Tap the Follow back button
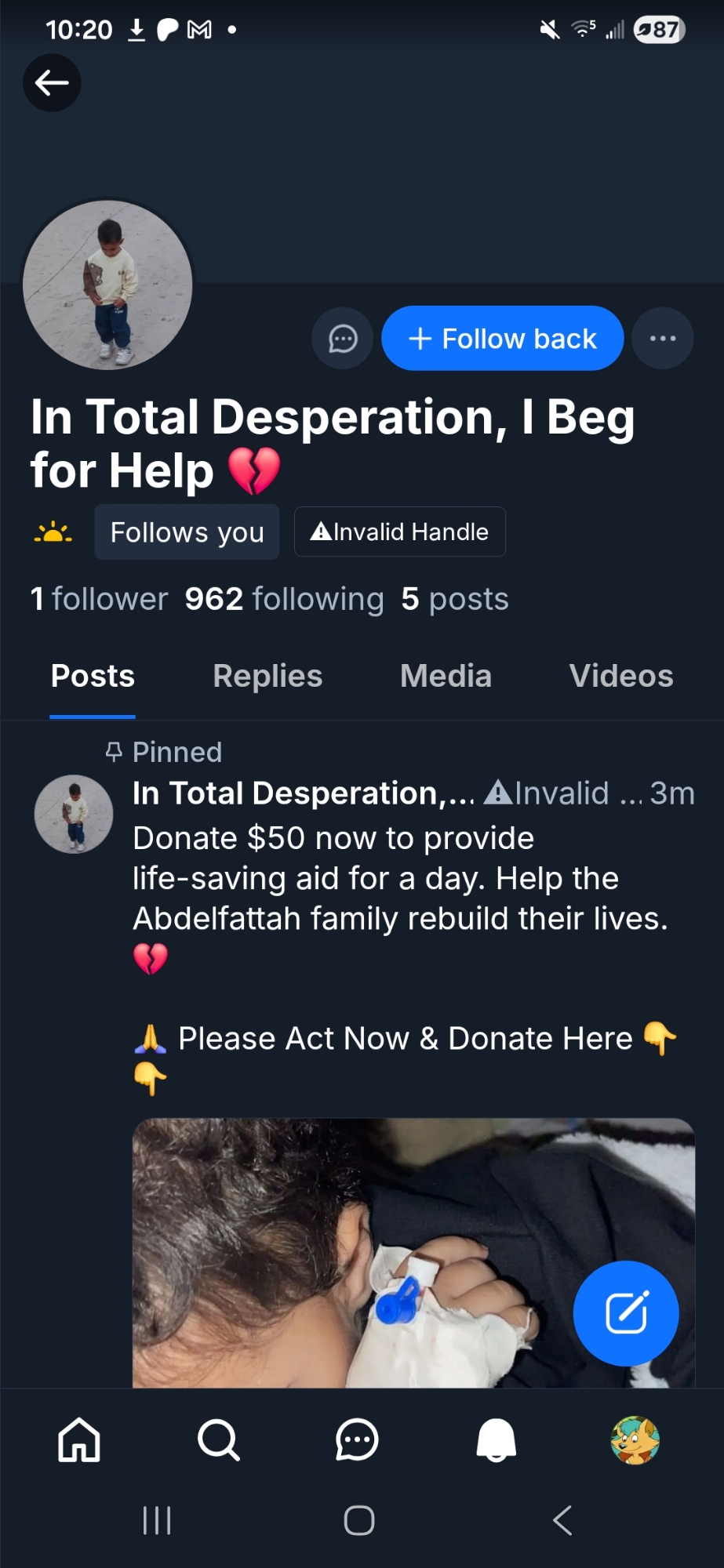This screenshot has width=724, height=1568. [502, 339]
